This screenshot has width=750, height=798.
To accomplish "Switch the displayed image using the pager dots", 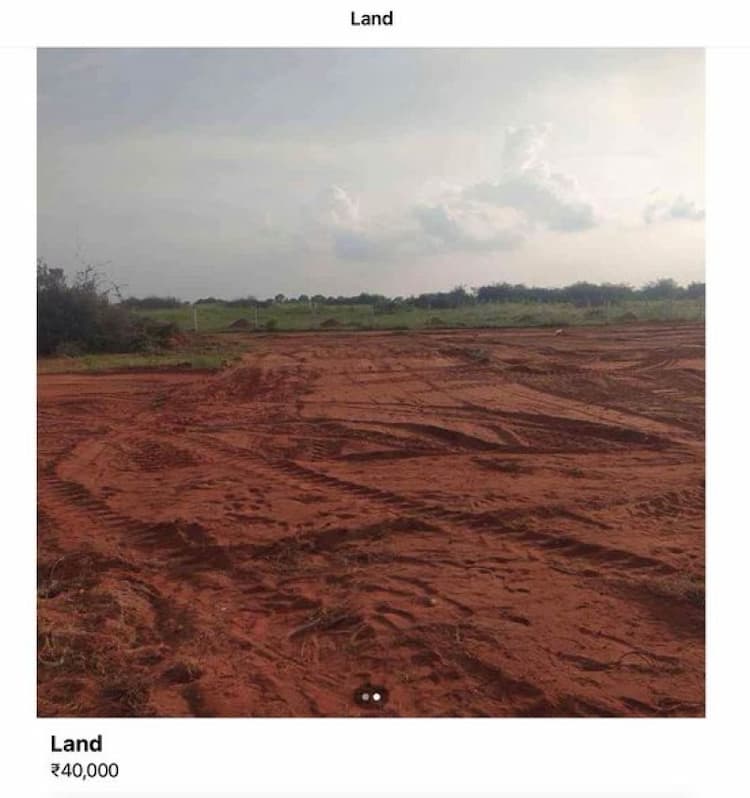I will (x=371, y=696).
